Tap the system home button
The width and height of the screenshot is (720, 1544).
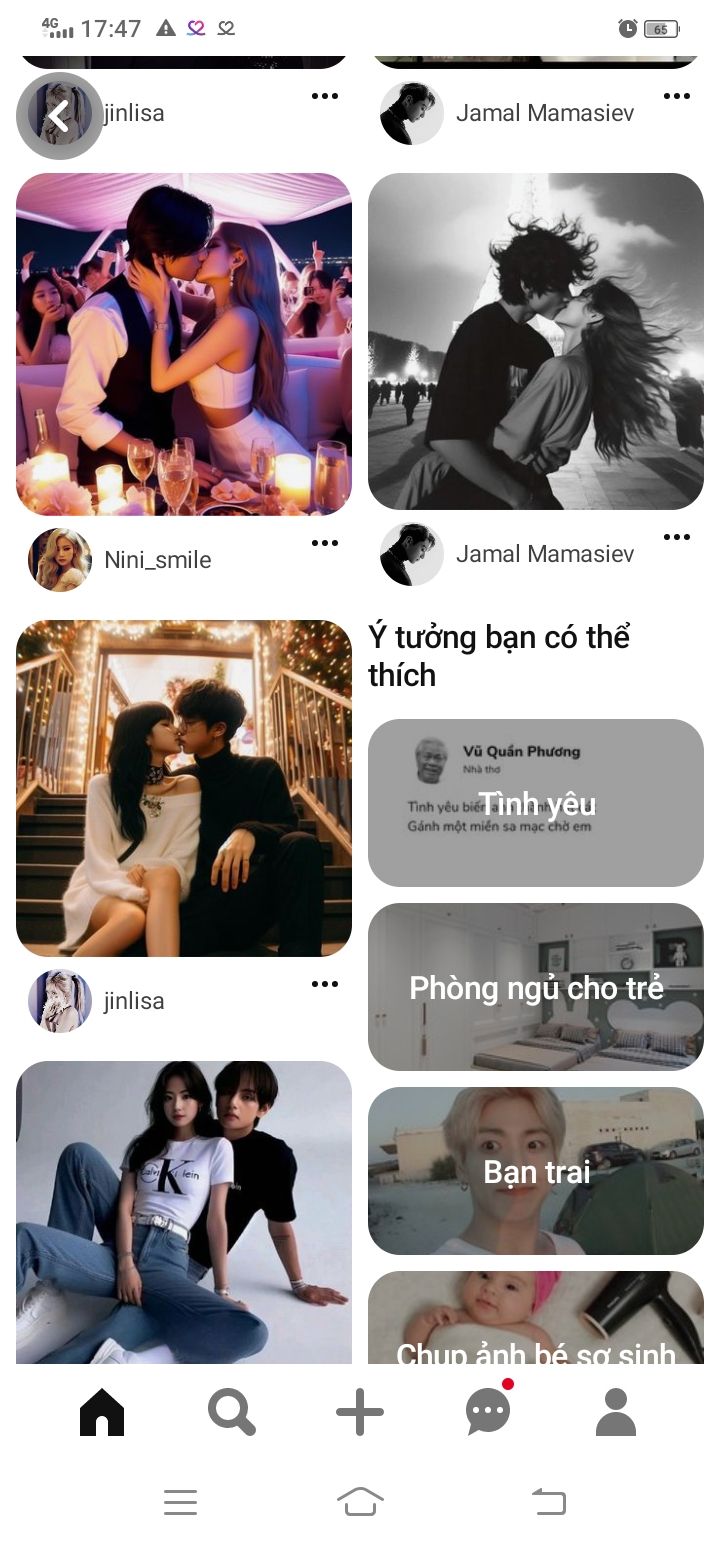[360, 1501]
